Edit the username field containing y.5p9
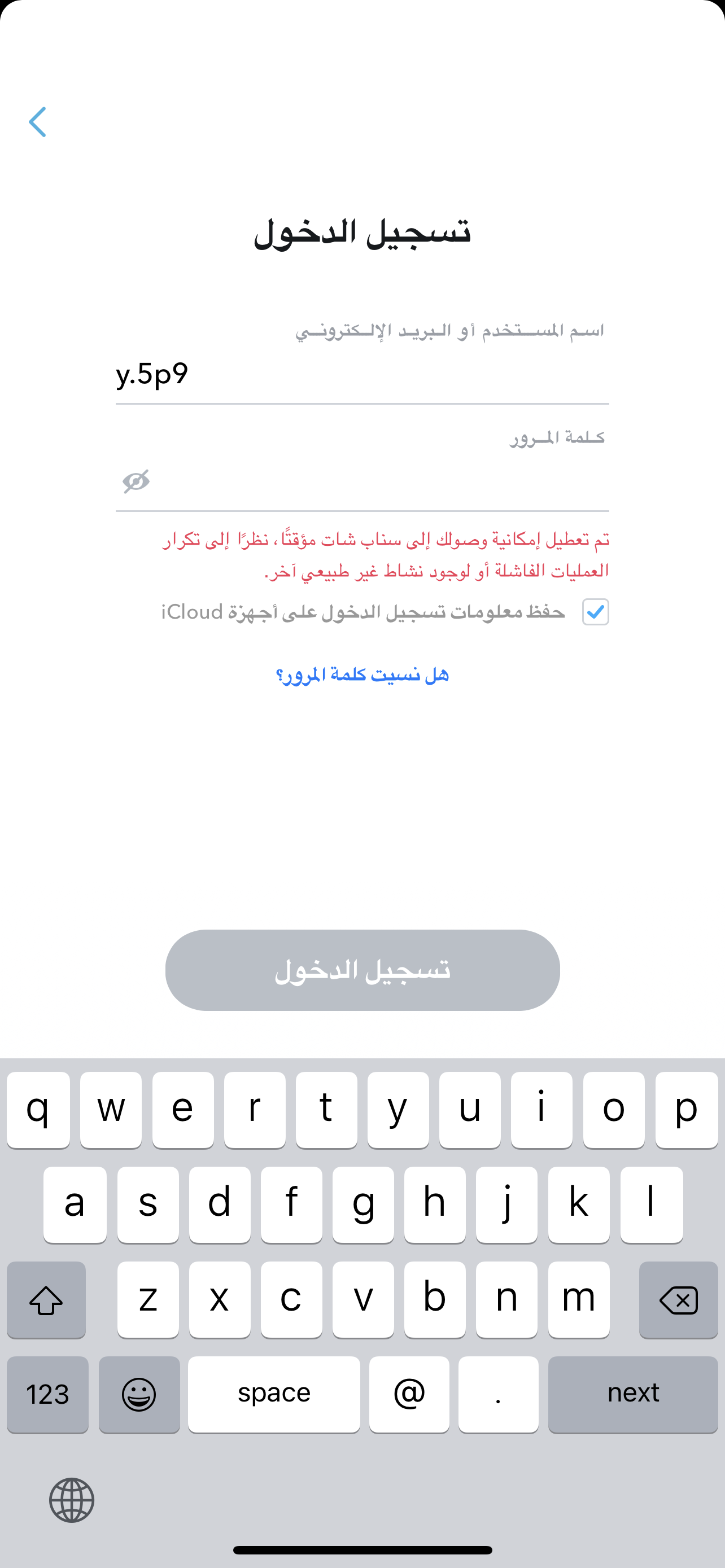 coord(362,374)
